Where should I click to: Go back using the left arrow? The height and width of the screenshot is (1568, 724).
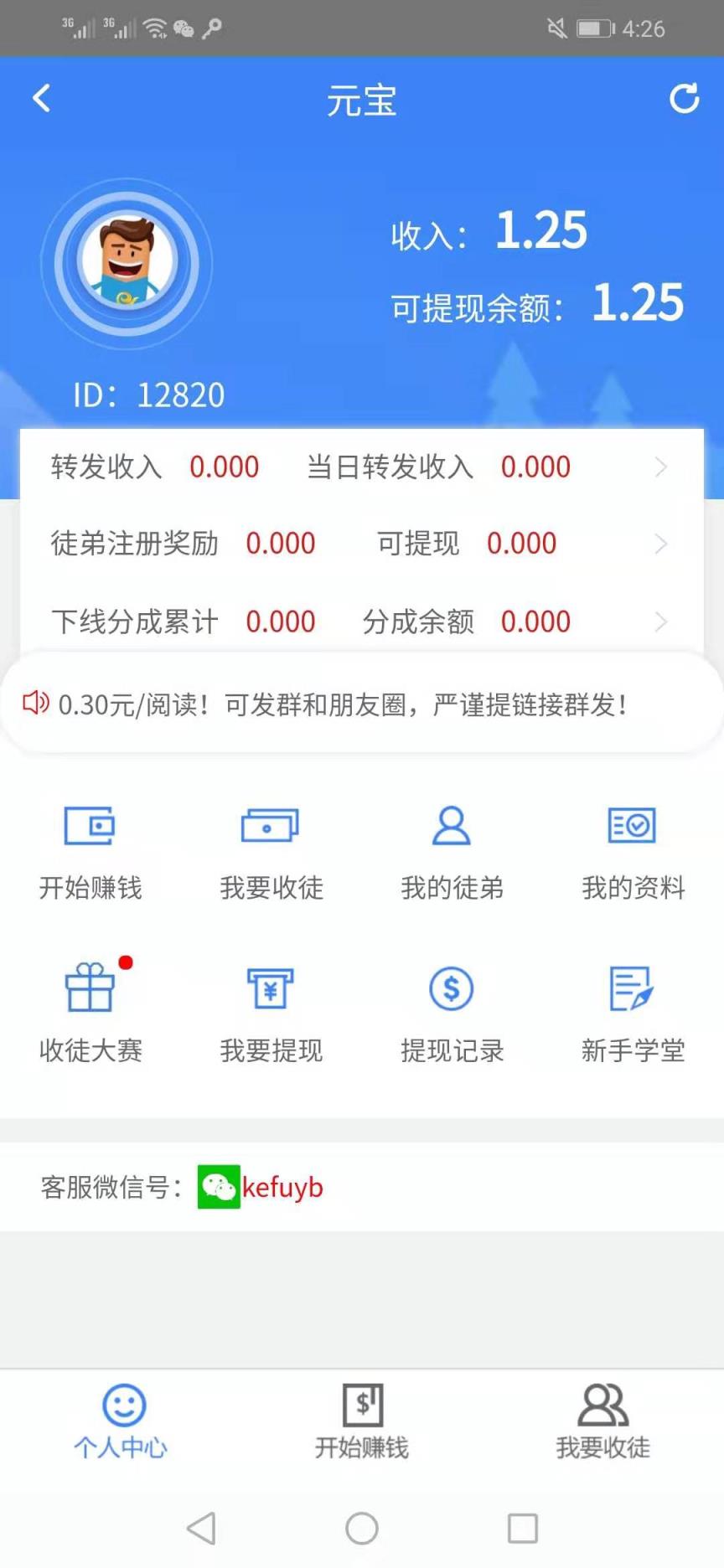tap(40, 97)
